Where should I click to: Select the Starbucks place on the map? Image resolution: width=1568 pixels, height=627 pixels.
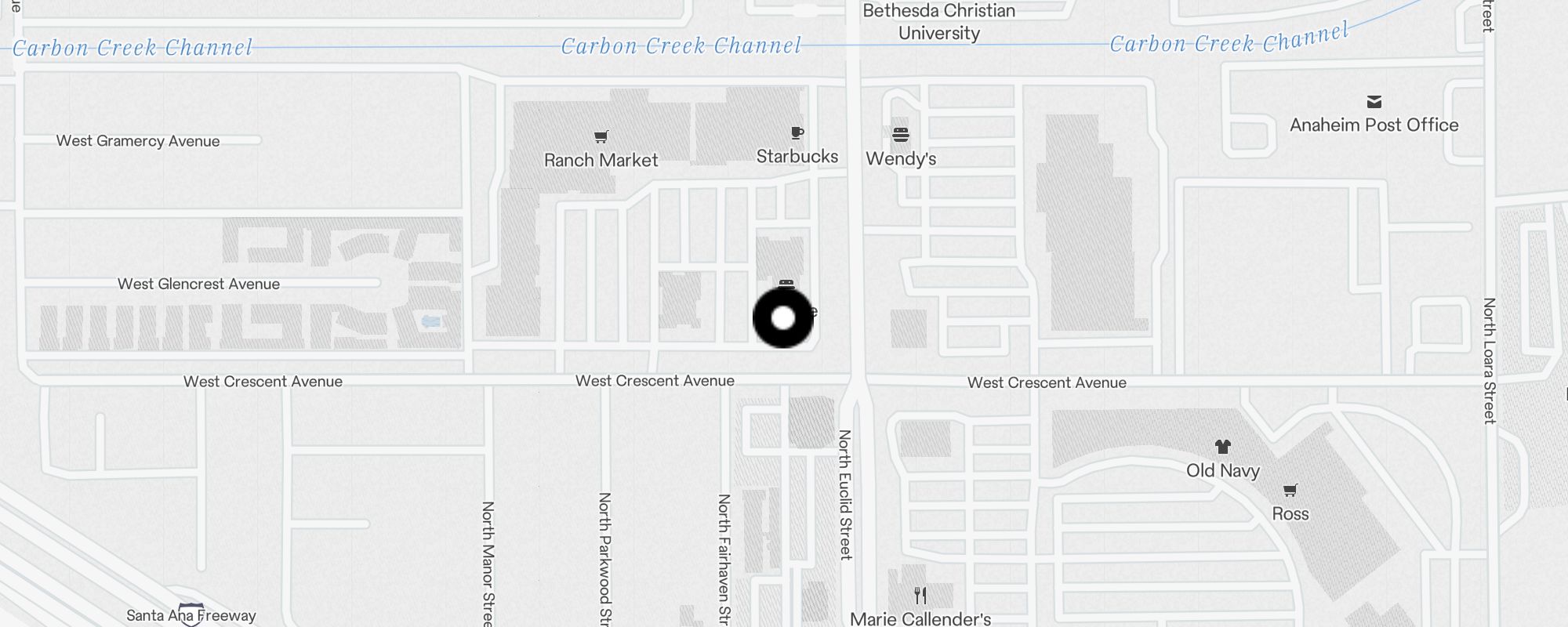[x=797, y=134]
